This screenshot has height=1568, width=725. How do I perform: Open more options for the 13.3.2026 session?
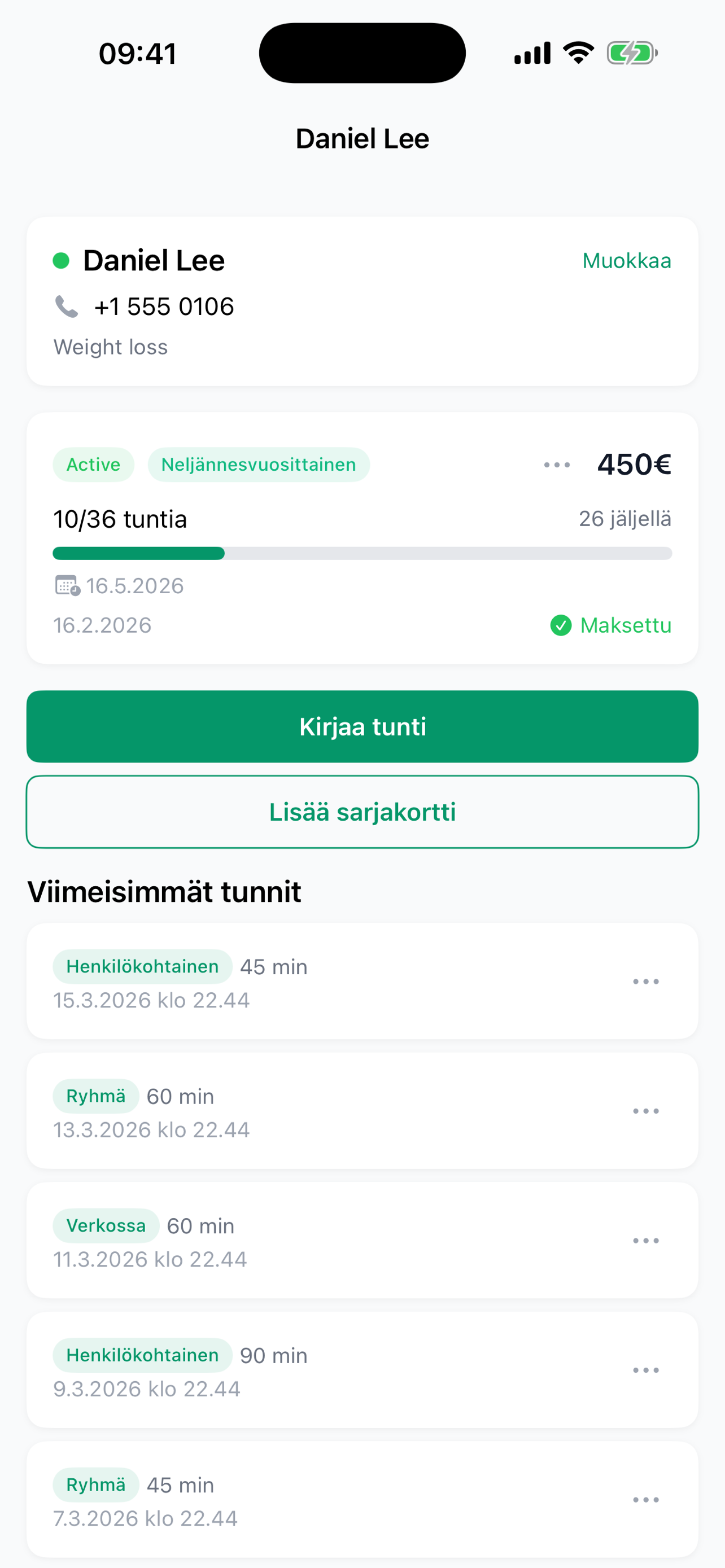pos(645,1111)
